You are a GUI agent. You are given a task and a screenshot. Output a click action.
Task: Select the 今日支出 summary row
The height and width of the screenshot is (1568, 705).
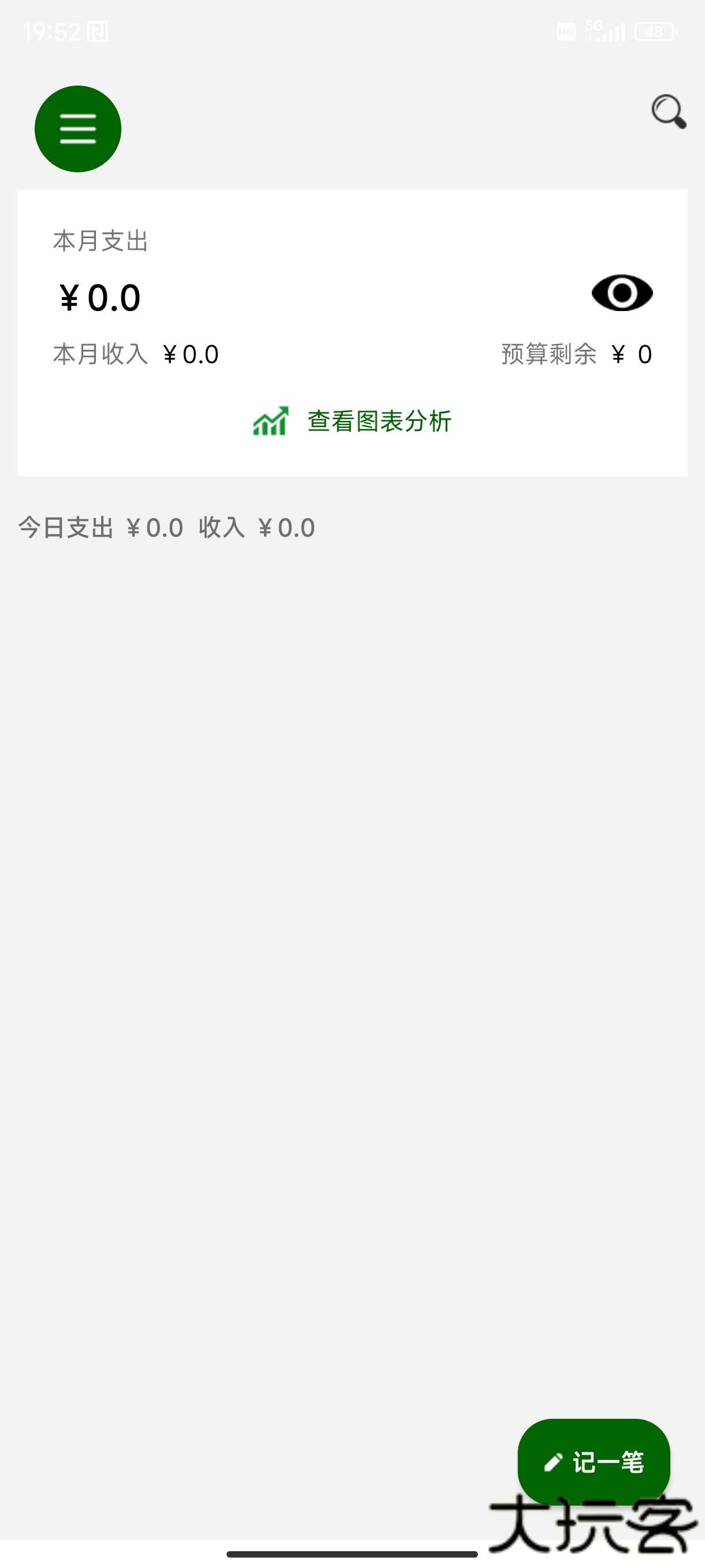tap(165, 527)
